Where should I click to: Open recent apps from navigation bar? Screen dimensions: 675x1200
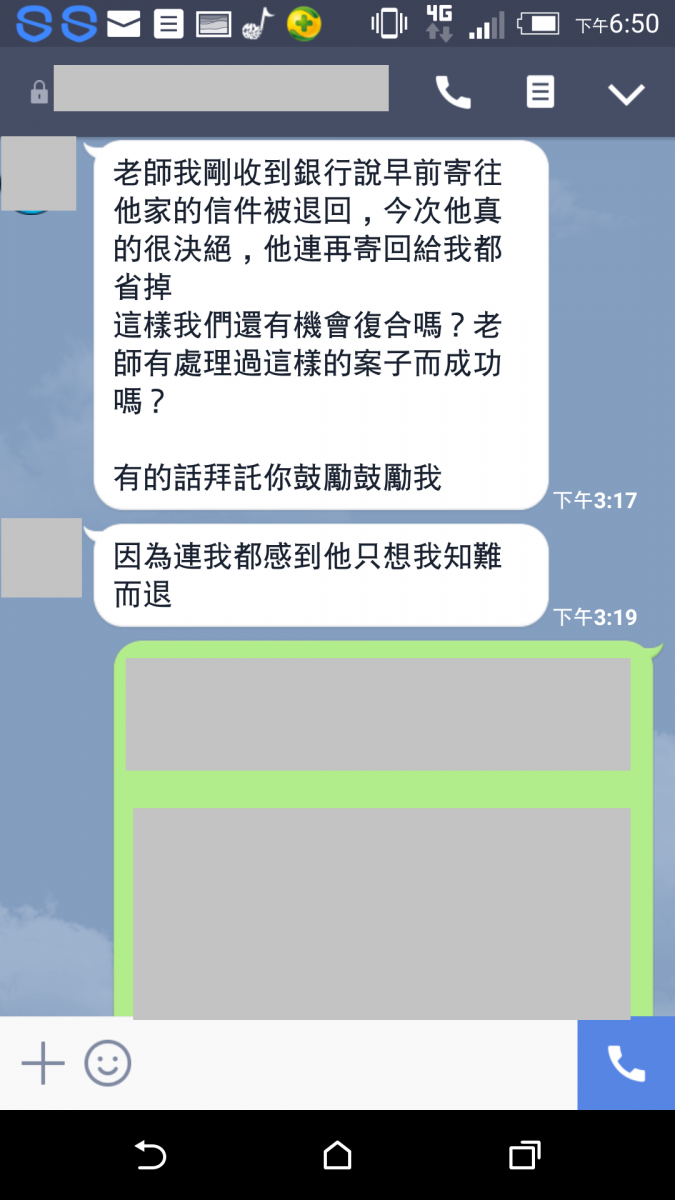[524, 1155]
